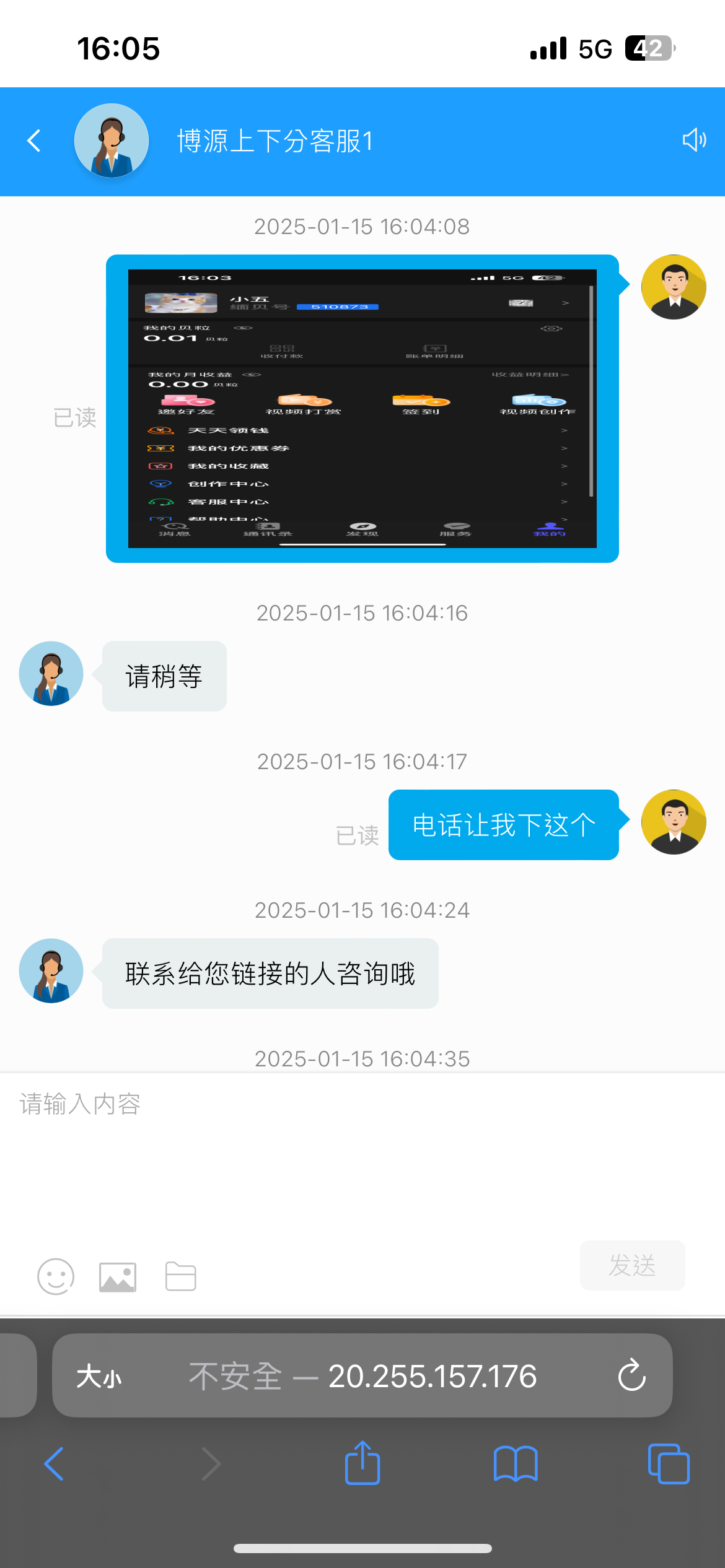Image resolution: width=725 pixels, height=1568 pixels.
Task: Attach a picture from gallery
Action: 118,1277
